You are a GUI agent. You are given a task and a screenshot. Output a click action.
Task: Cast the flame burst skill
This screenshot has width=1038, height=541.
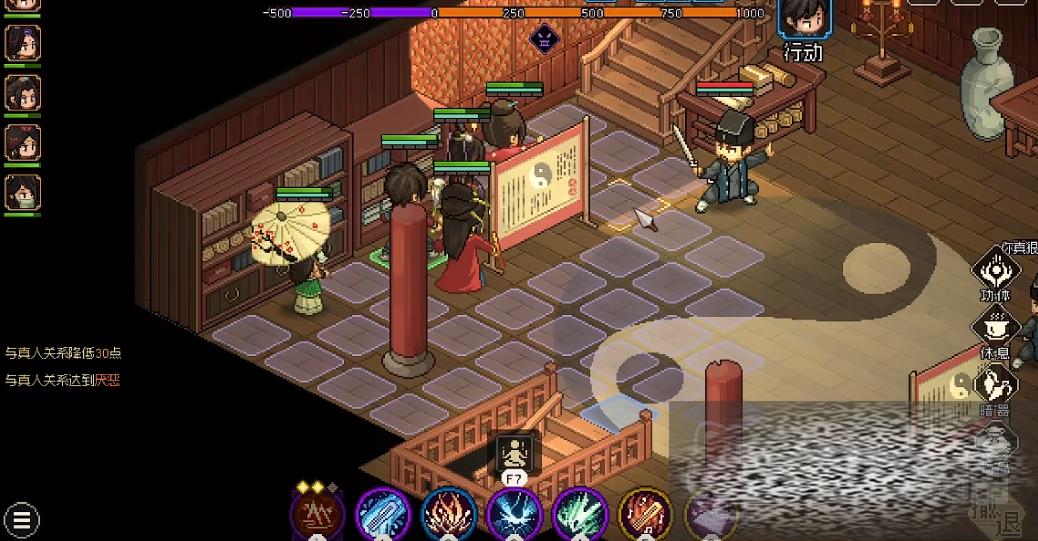448,514
